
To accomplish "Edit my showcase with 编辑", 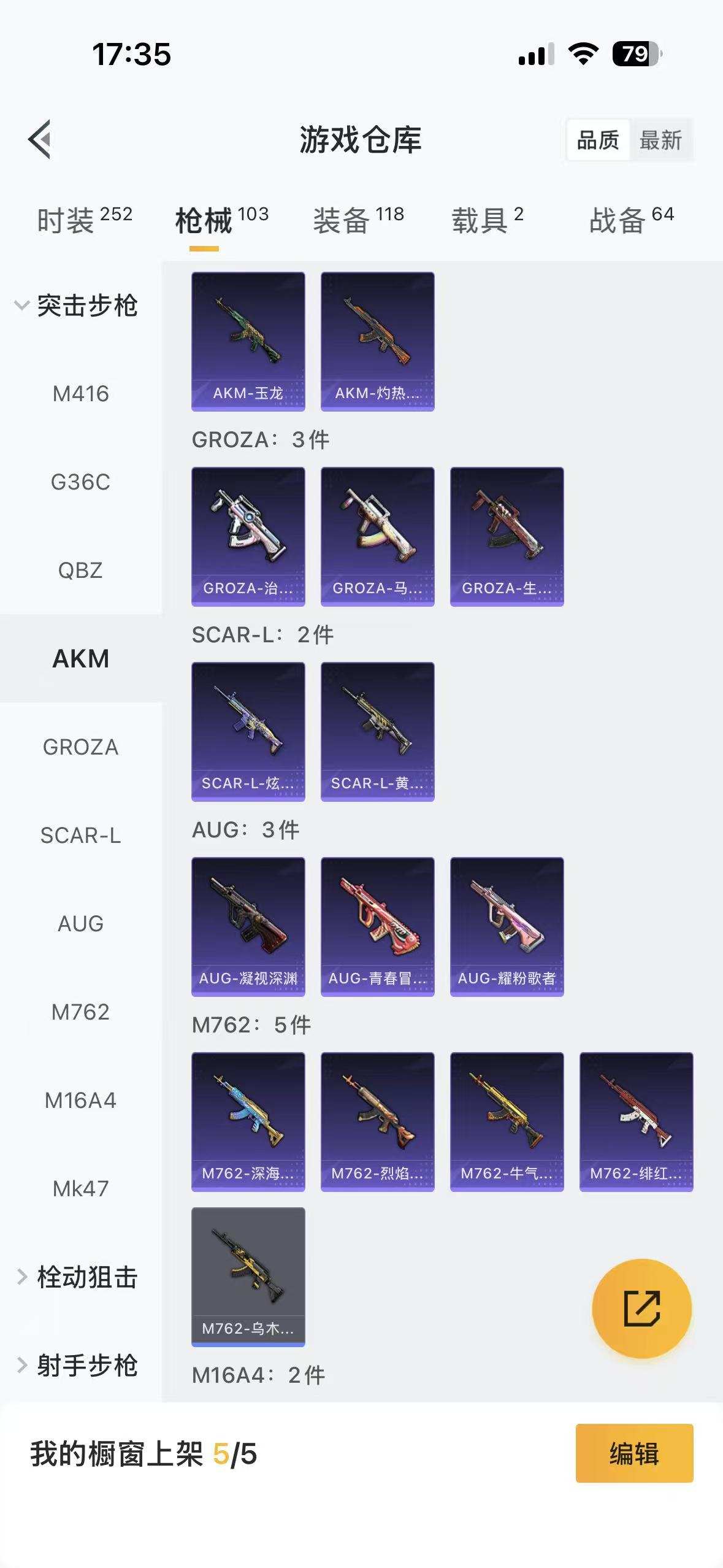I will 634,1453.
